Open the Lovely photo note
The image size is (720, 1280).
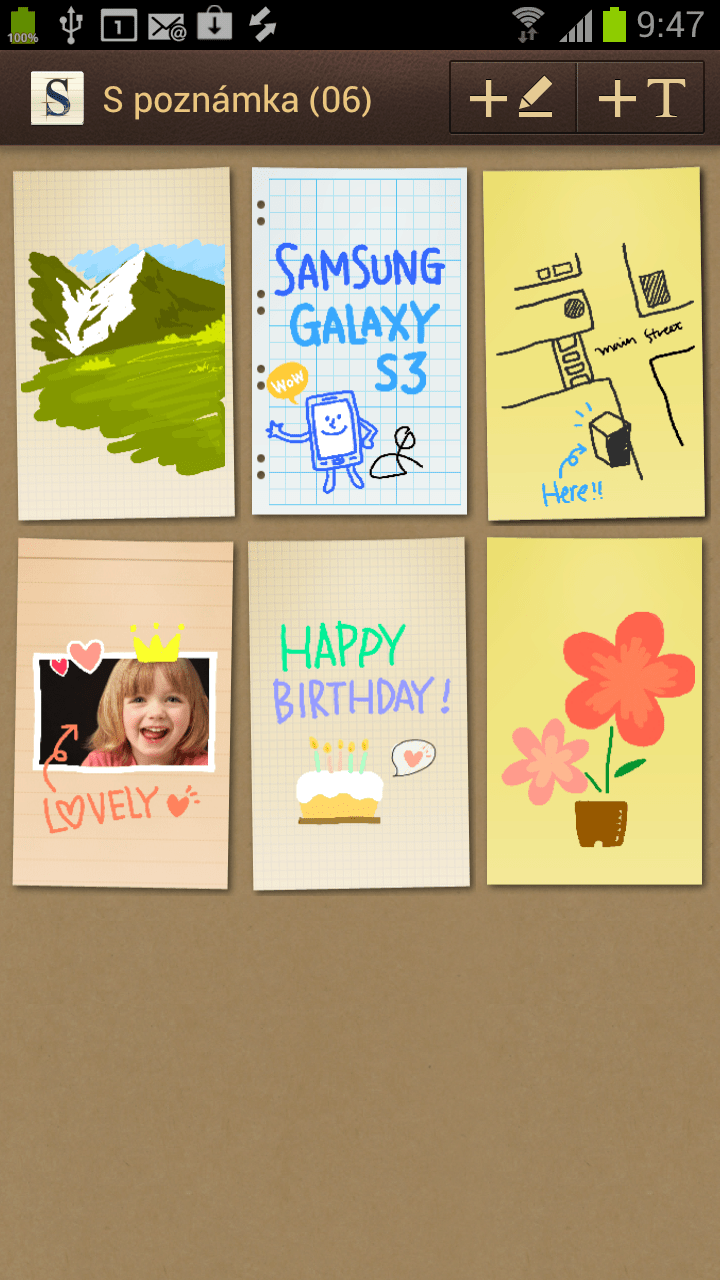point(123,713)
